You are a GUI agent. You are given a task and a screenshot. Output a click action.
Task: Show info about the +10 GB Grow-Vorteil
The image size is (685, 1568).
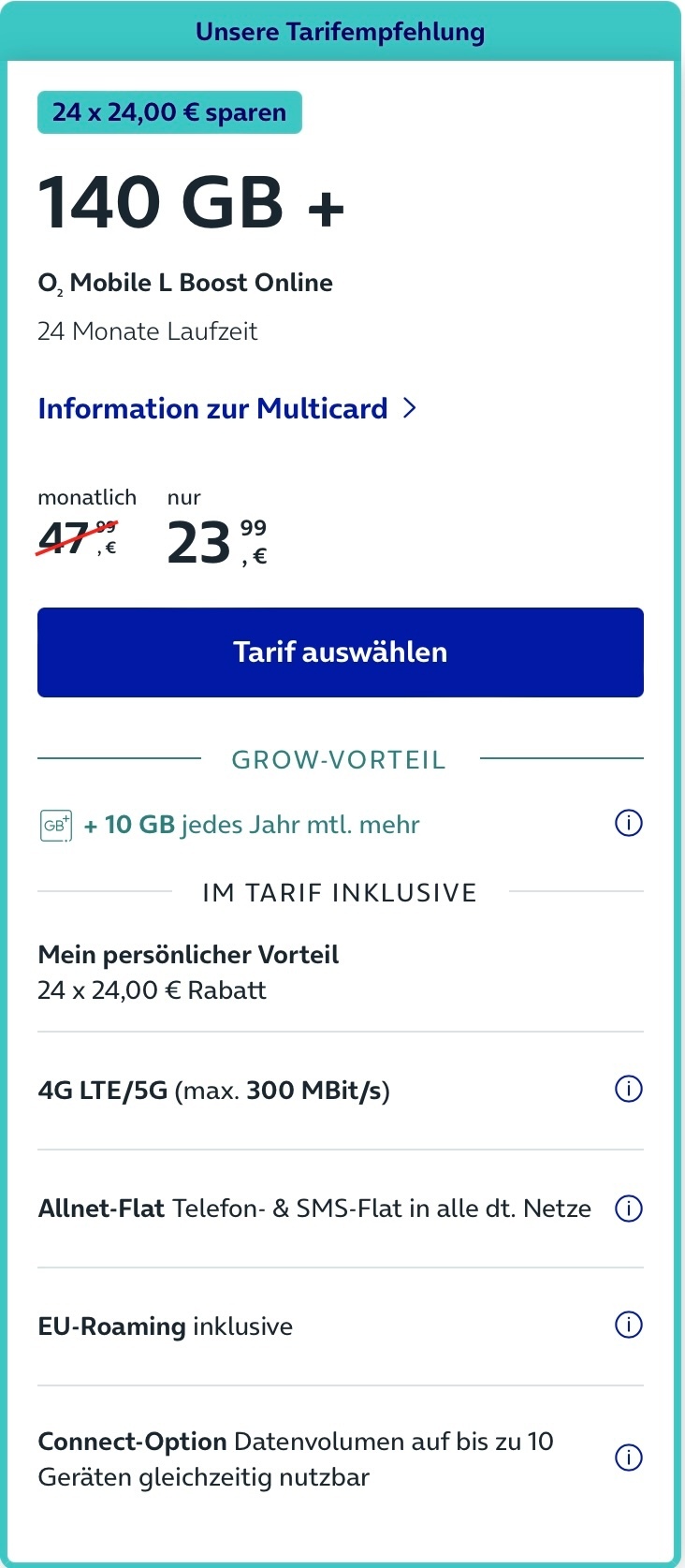[x=629, y=823]
